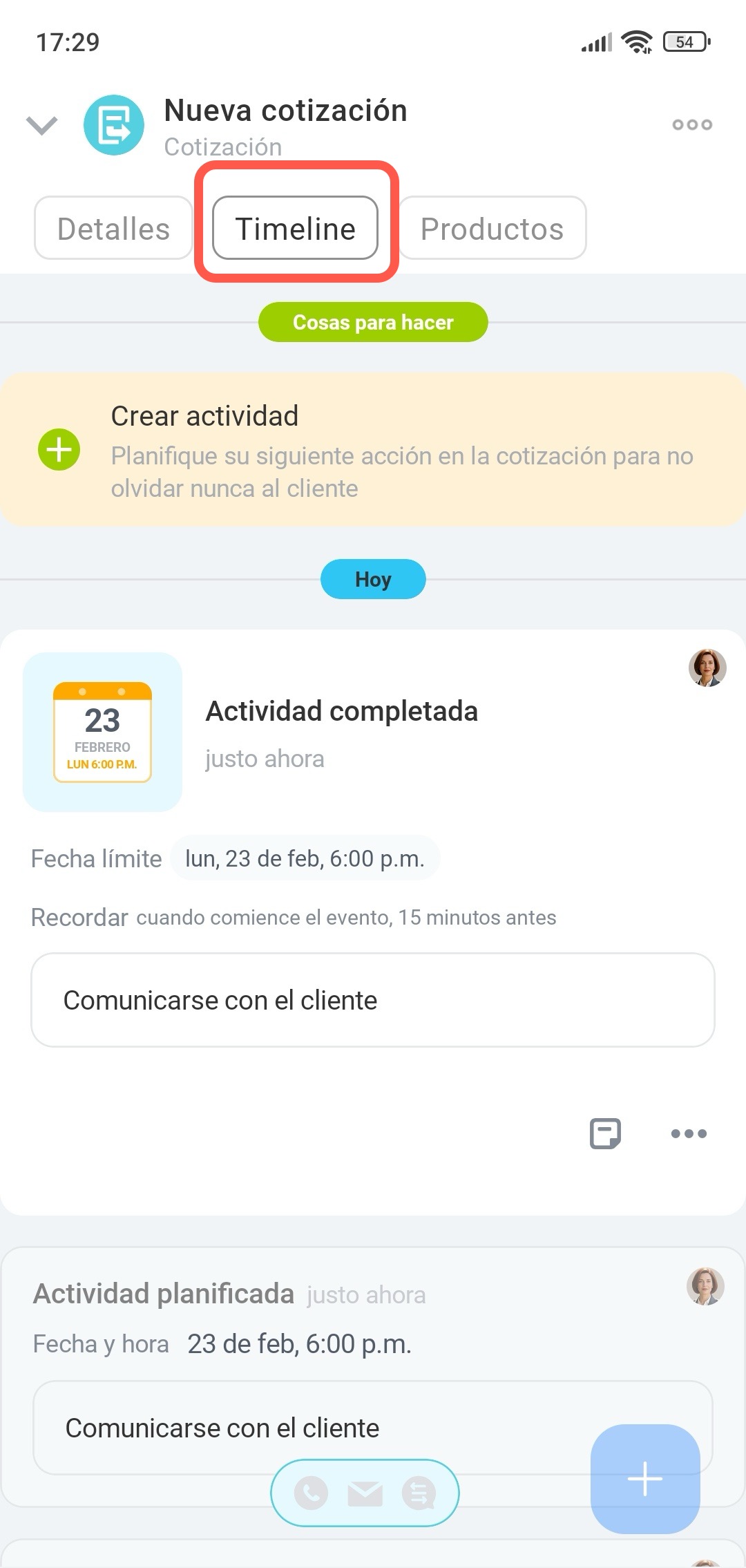View user avatar on Actividad completada
This screenshot has height=1568, width=746.
click(x=707, y=668)
